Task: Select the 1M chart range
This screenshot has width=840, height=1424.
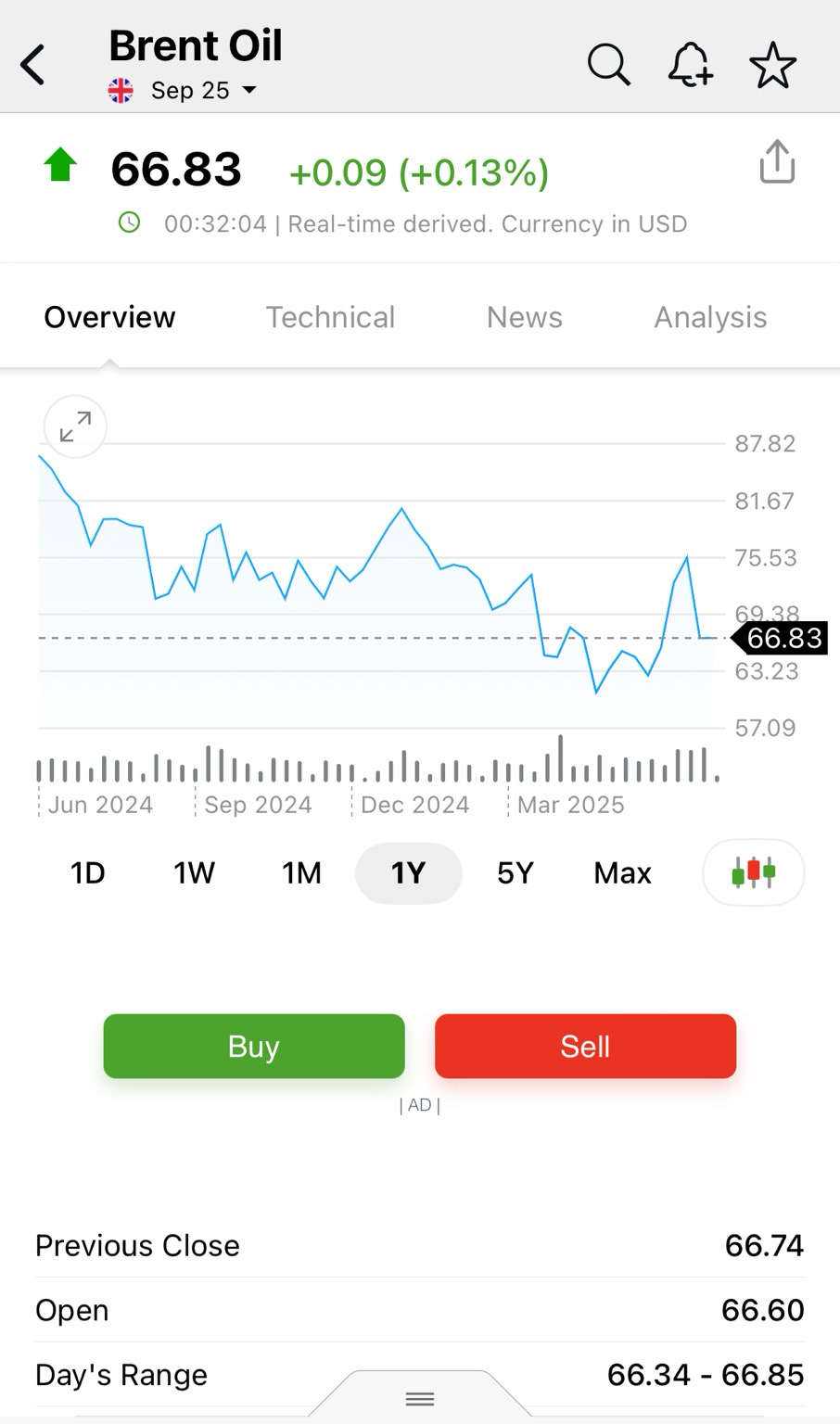Action: [302, 873]
